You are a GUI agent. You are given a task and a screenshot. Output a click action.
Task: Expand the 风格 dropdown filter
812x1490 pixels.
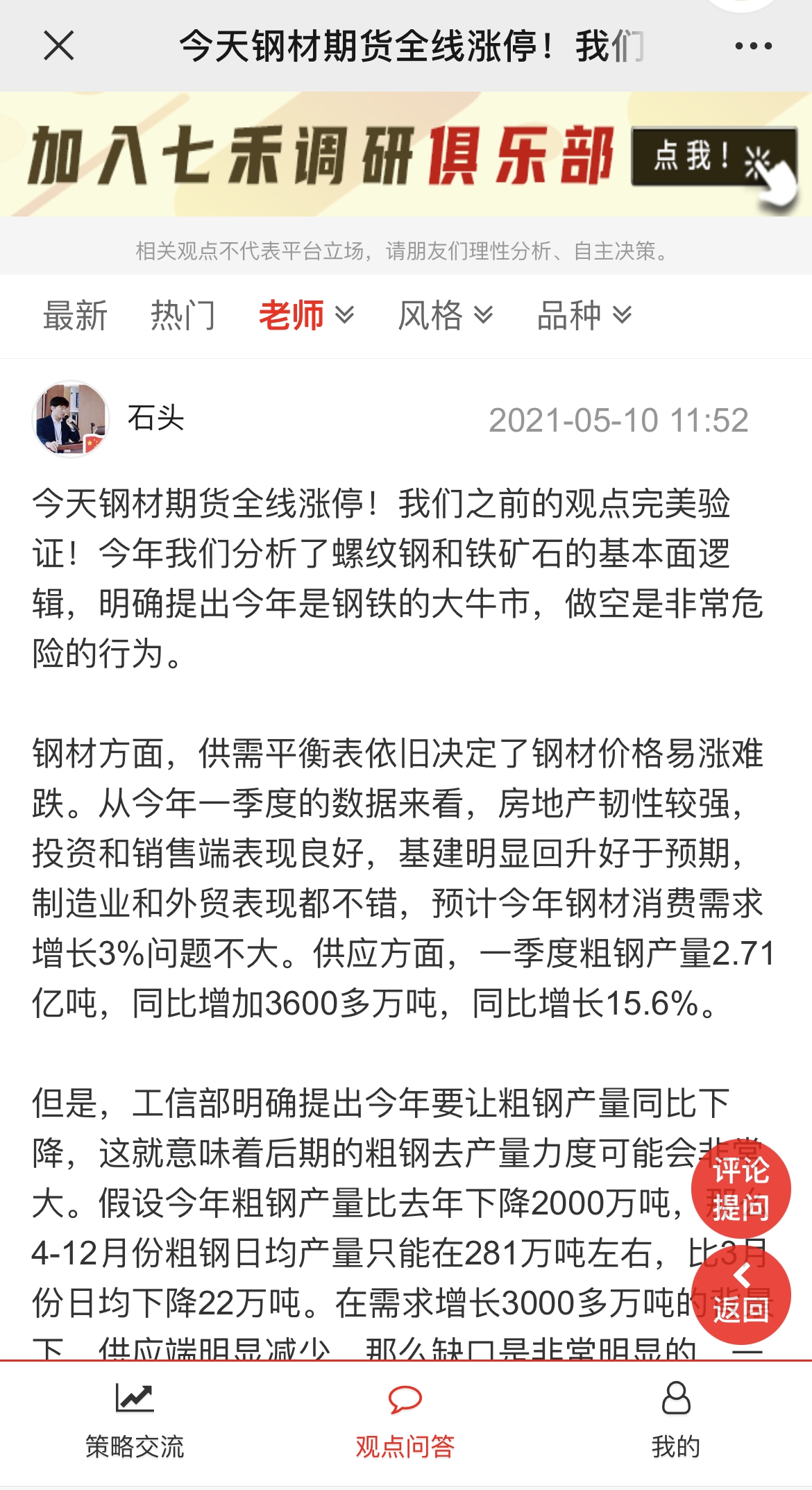tap(446, 316)
